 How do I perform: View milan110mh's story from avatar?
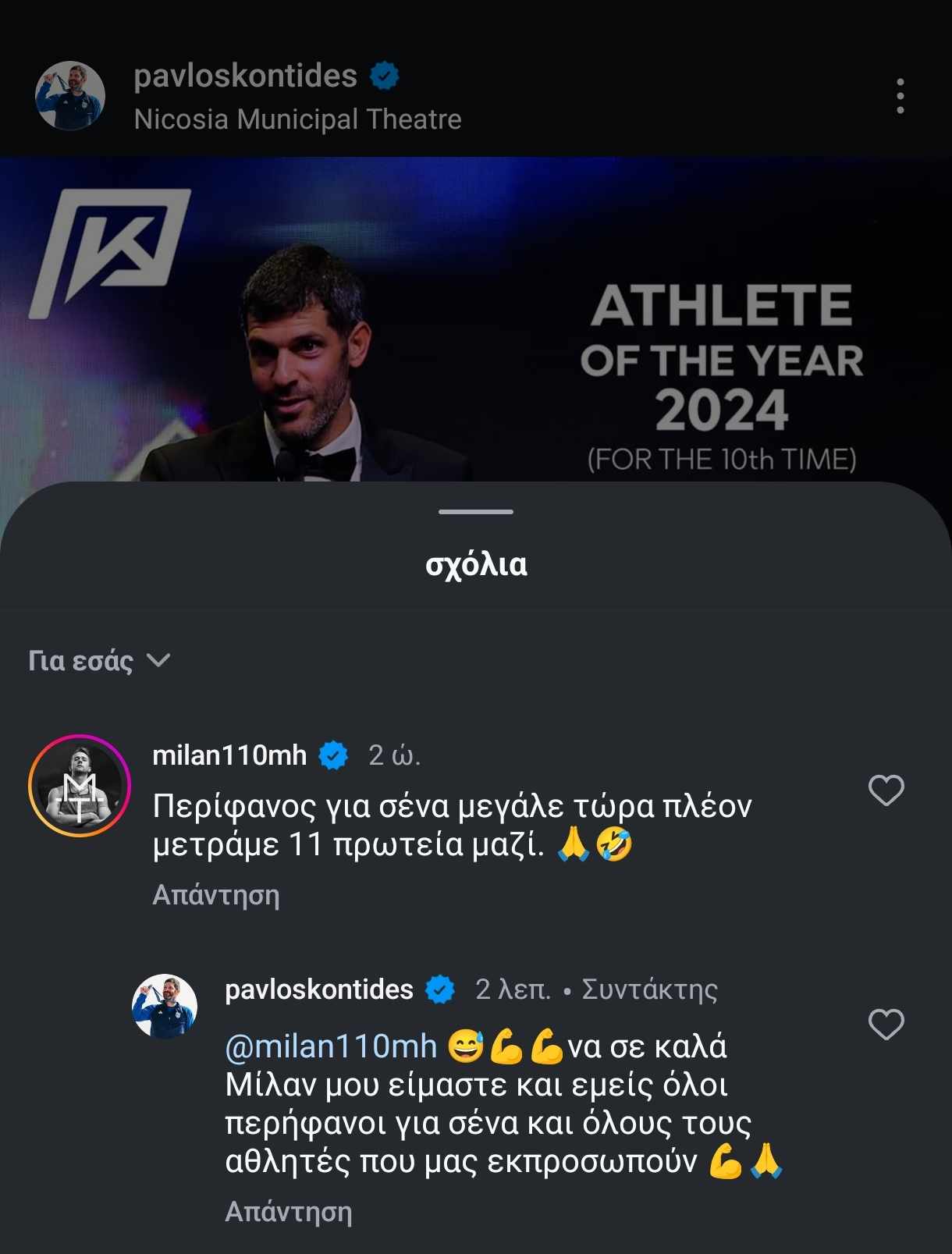pyautogui.click(x=79, y=786)
